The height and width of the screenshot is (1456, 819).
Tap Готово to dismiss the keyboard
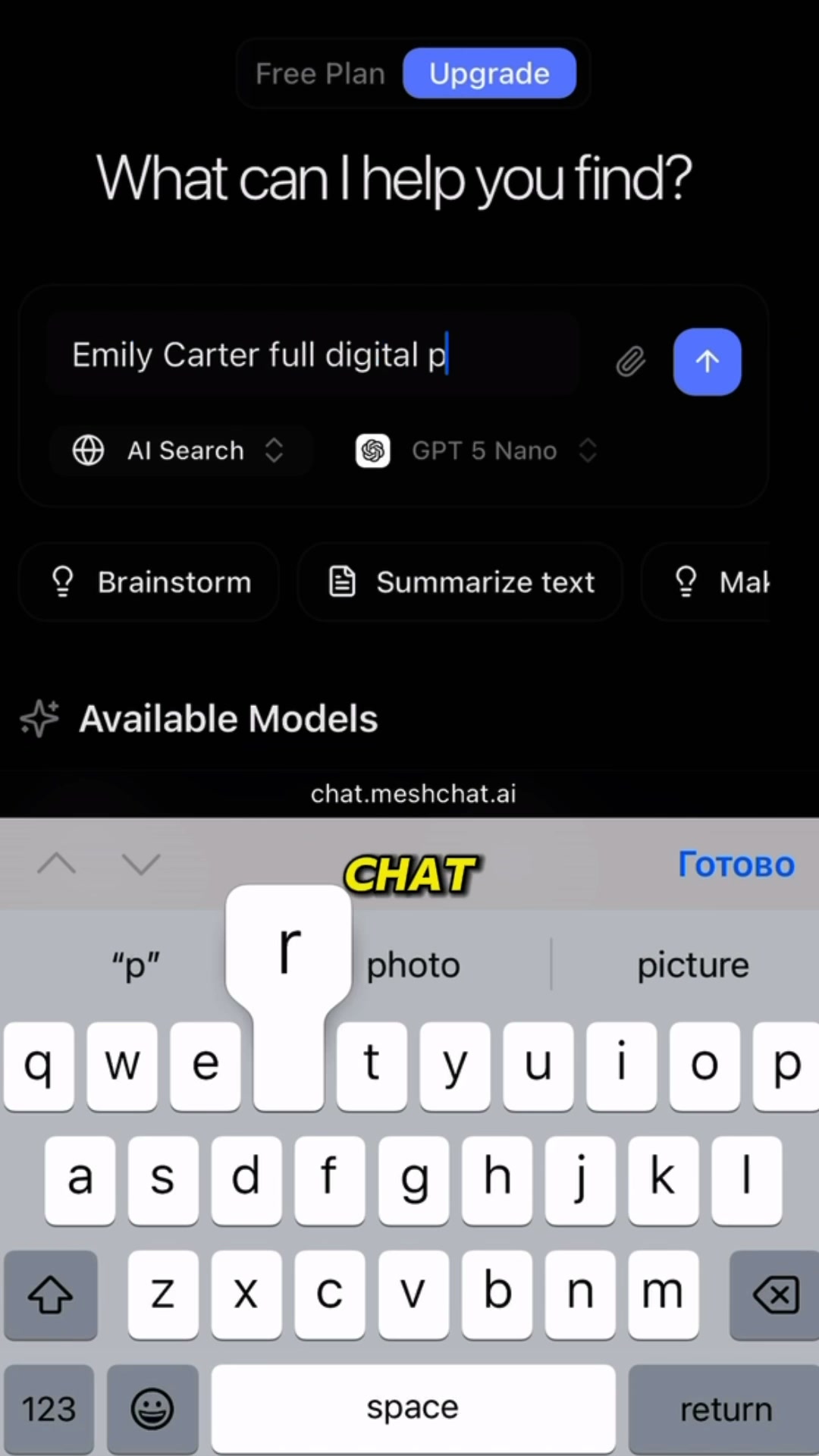pyautogui.click(x=736, y=864)
